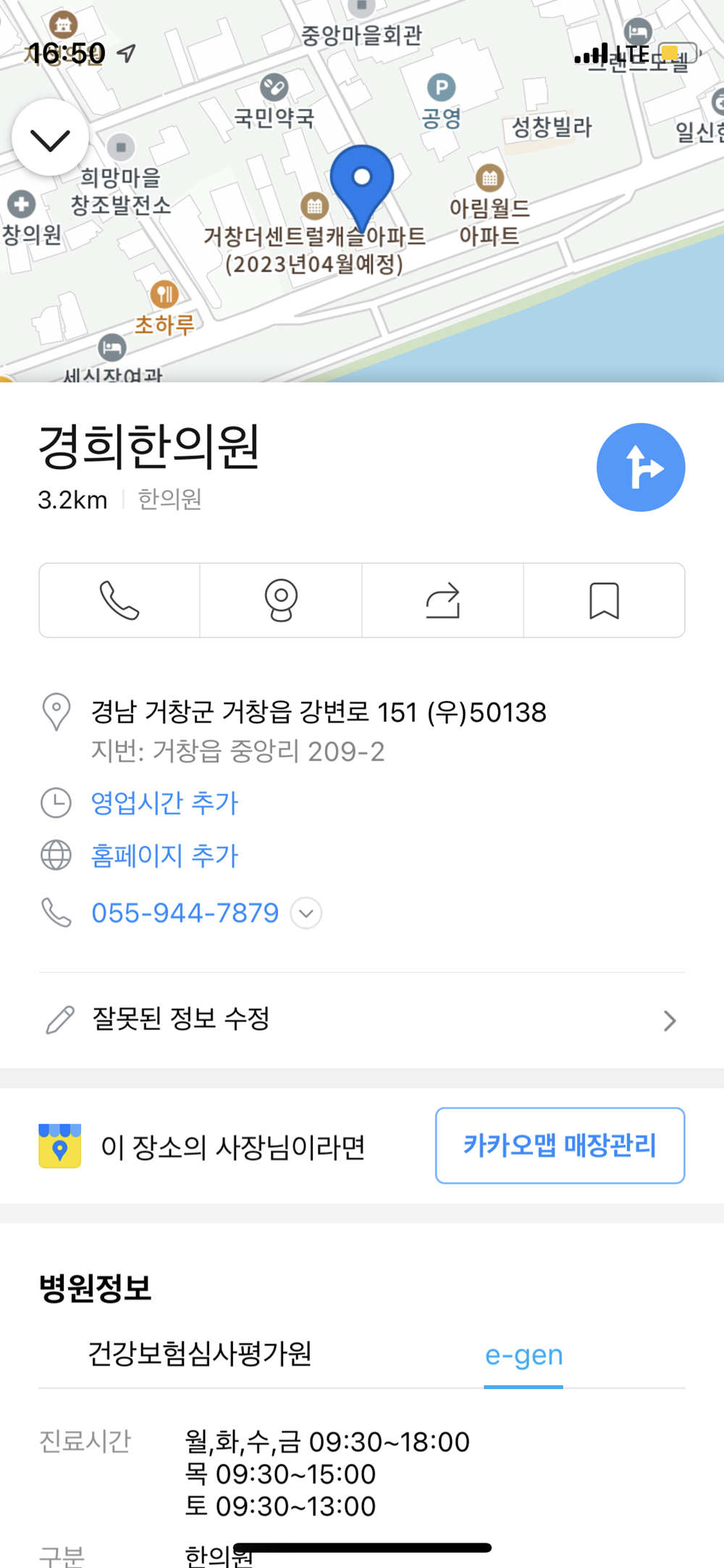Add business hours via 영업시간 추가

coord(164,803)
